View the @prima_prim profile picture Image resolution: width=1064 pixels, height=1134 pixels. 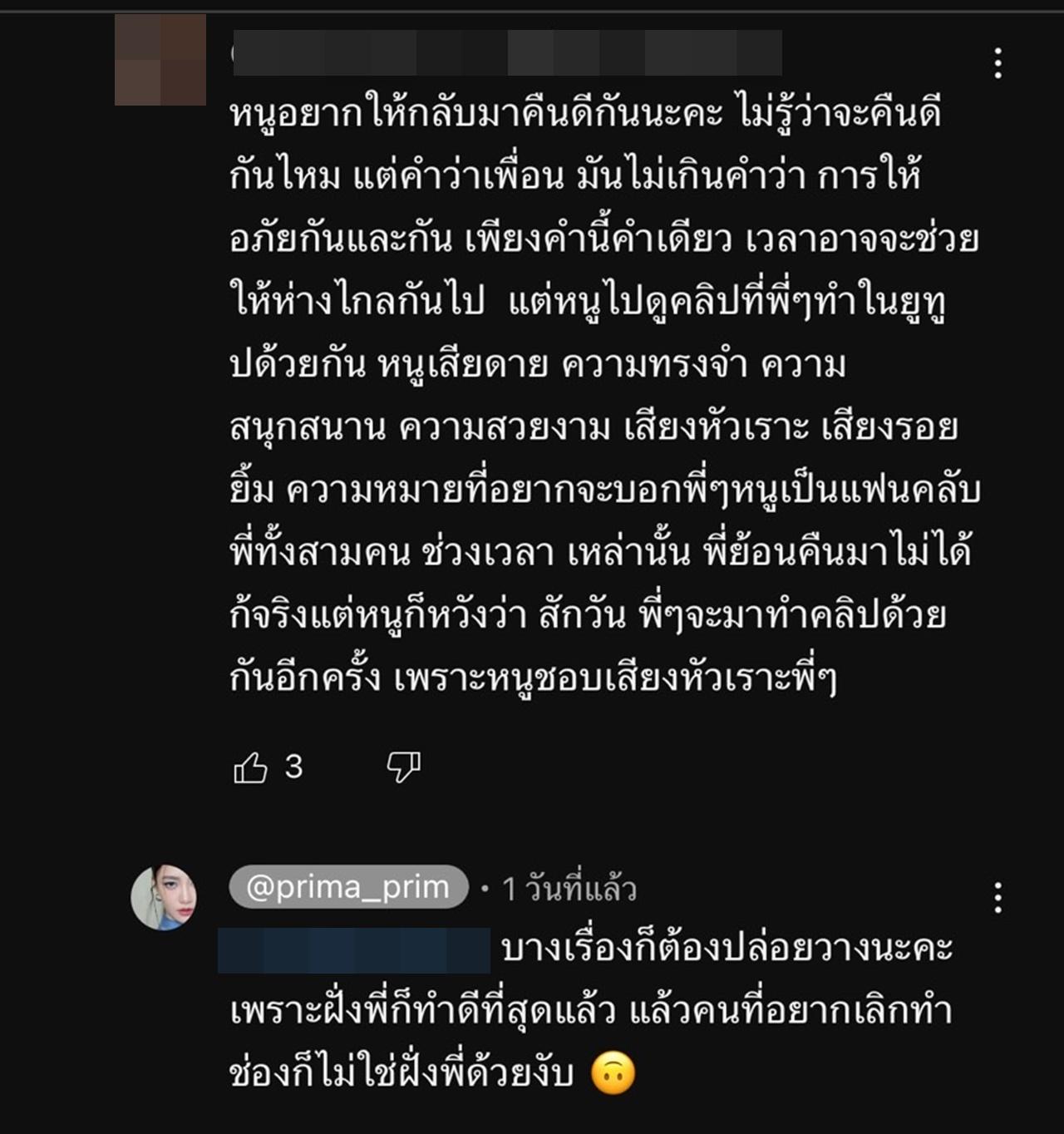pos(165,897)
